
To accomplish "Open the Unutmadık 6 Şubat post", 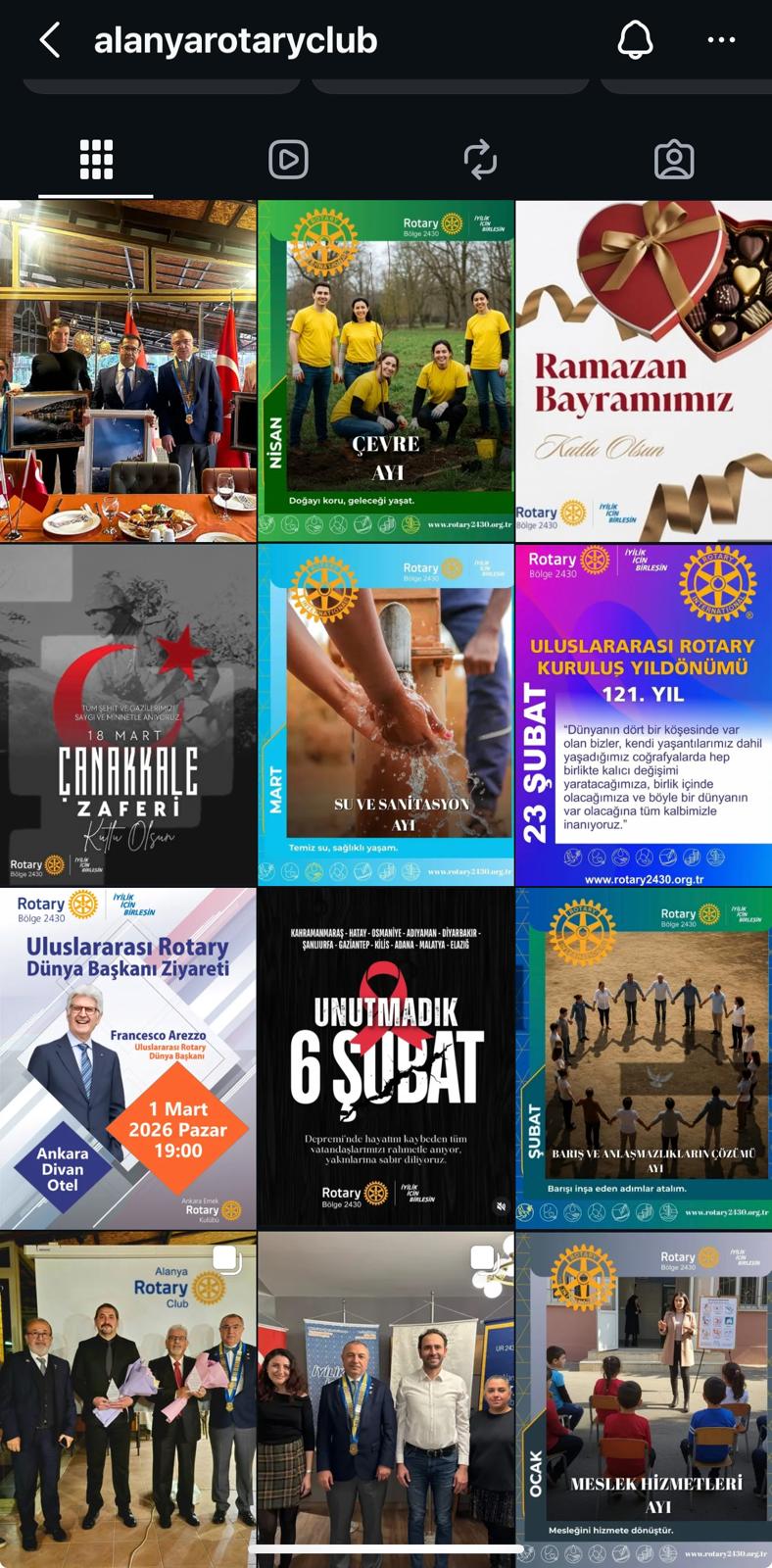I will [x=386, y=1058].
